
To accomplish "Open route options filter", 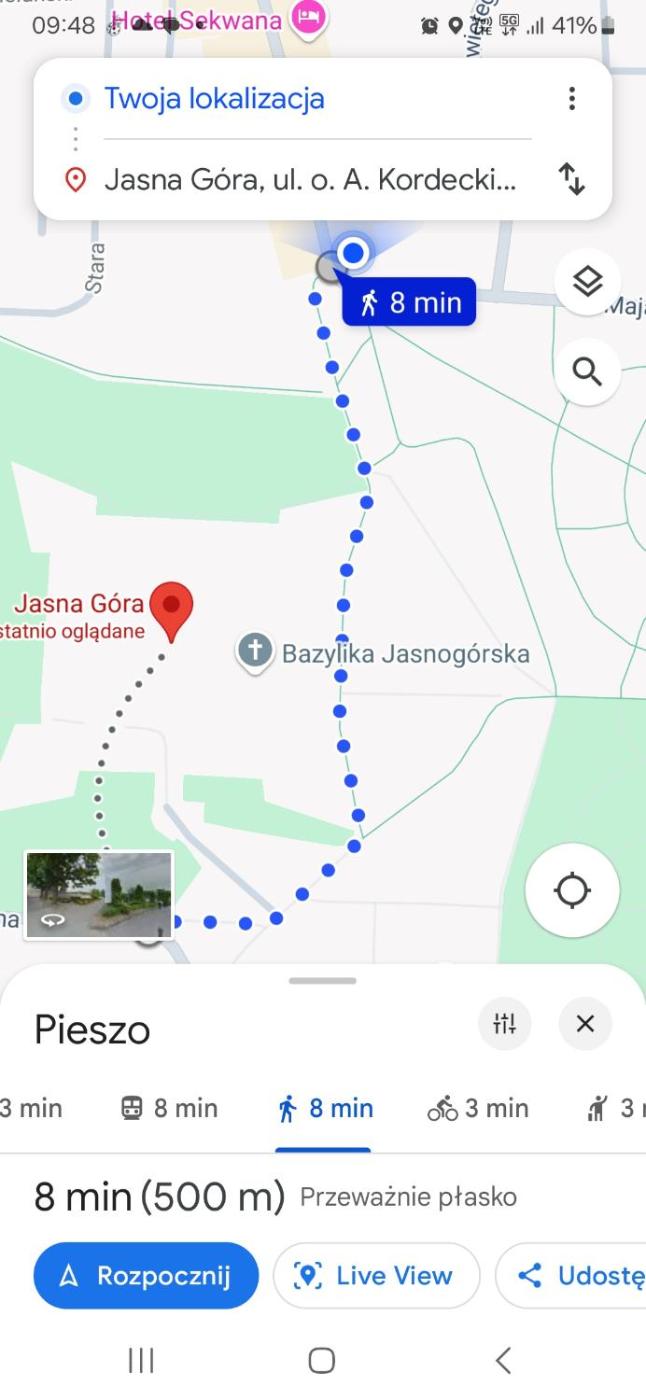I will (x=505, y=1023).
